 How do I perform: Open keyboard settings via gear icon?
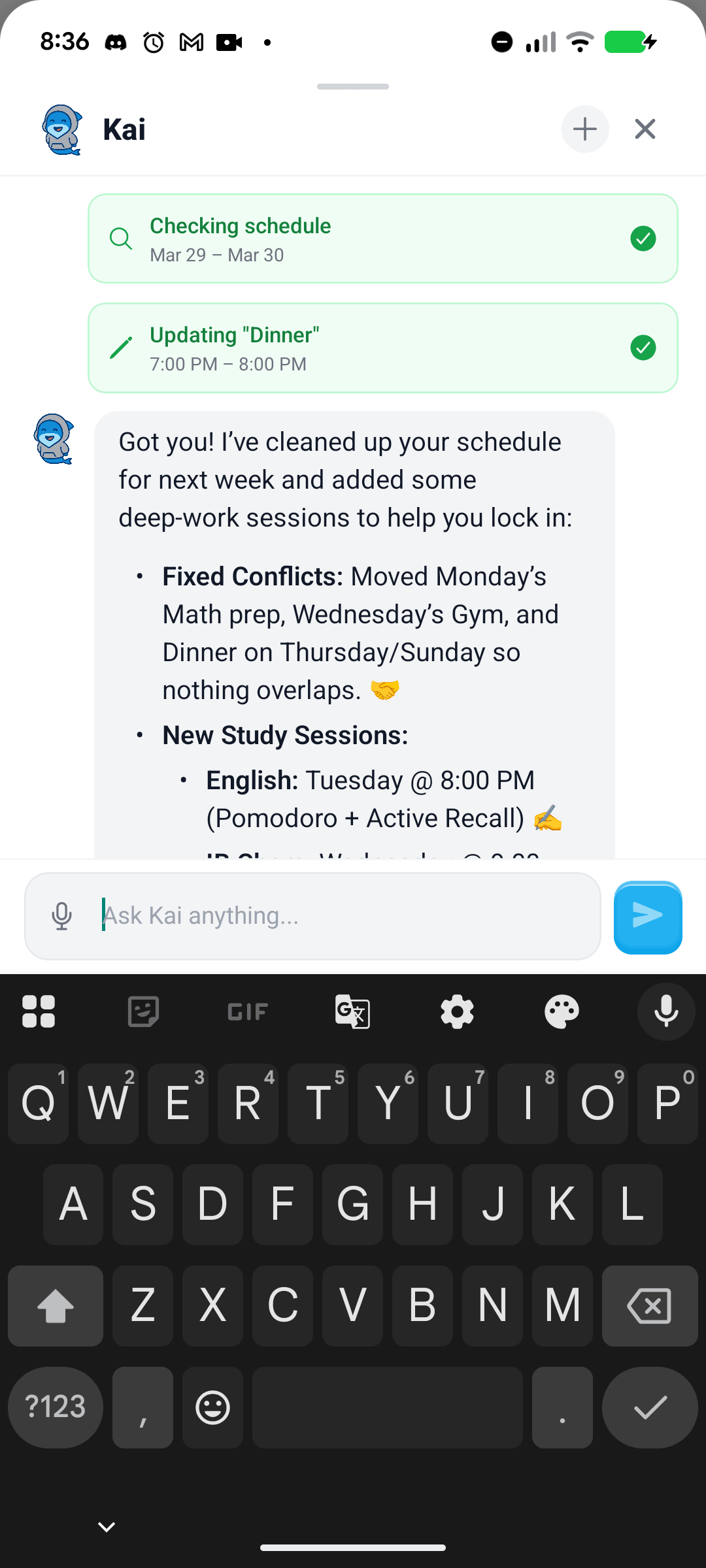coord(457,1011)
